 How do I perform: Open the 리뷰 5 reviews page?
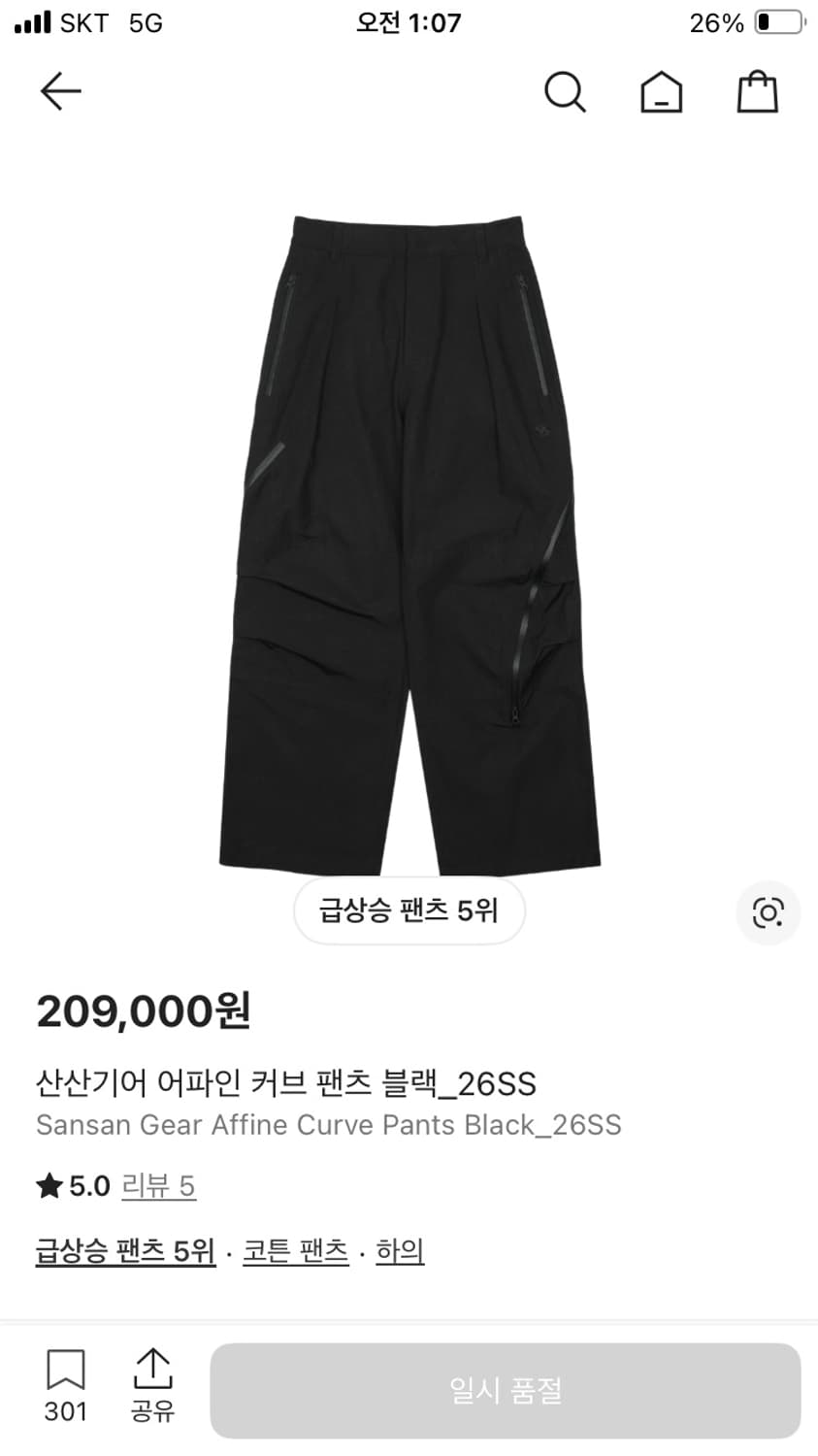pos(158,1185)
